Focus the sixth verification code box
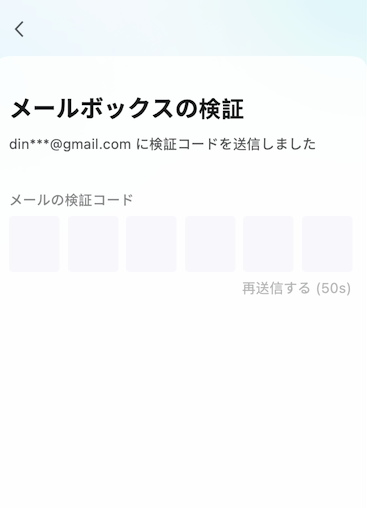Image resolution: width=367 pixels, height=508 pixels. 327,244
